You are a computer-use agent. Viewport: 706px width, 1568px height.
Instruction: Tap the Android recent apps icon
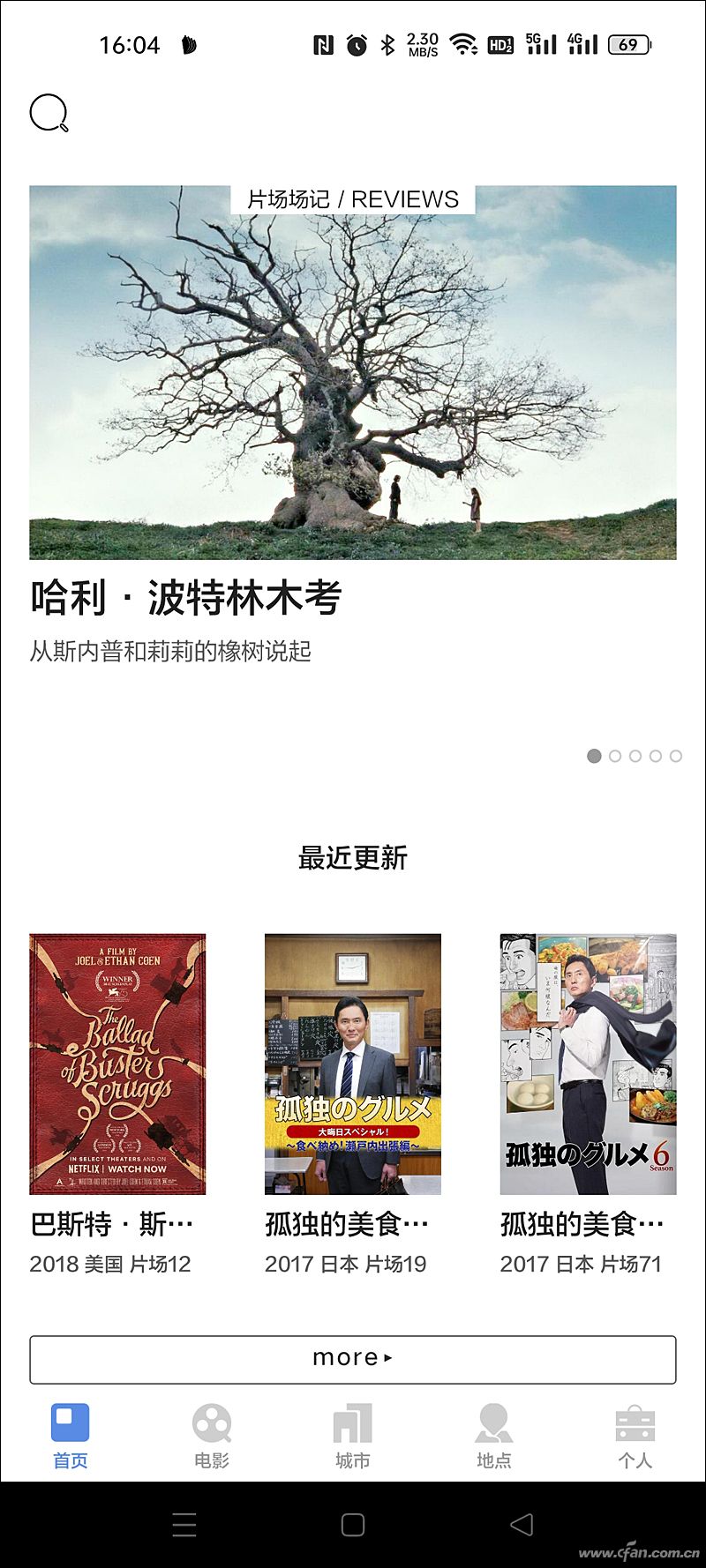[184, 1524]
